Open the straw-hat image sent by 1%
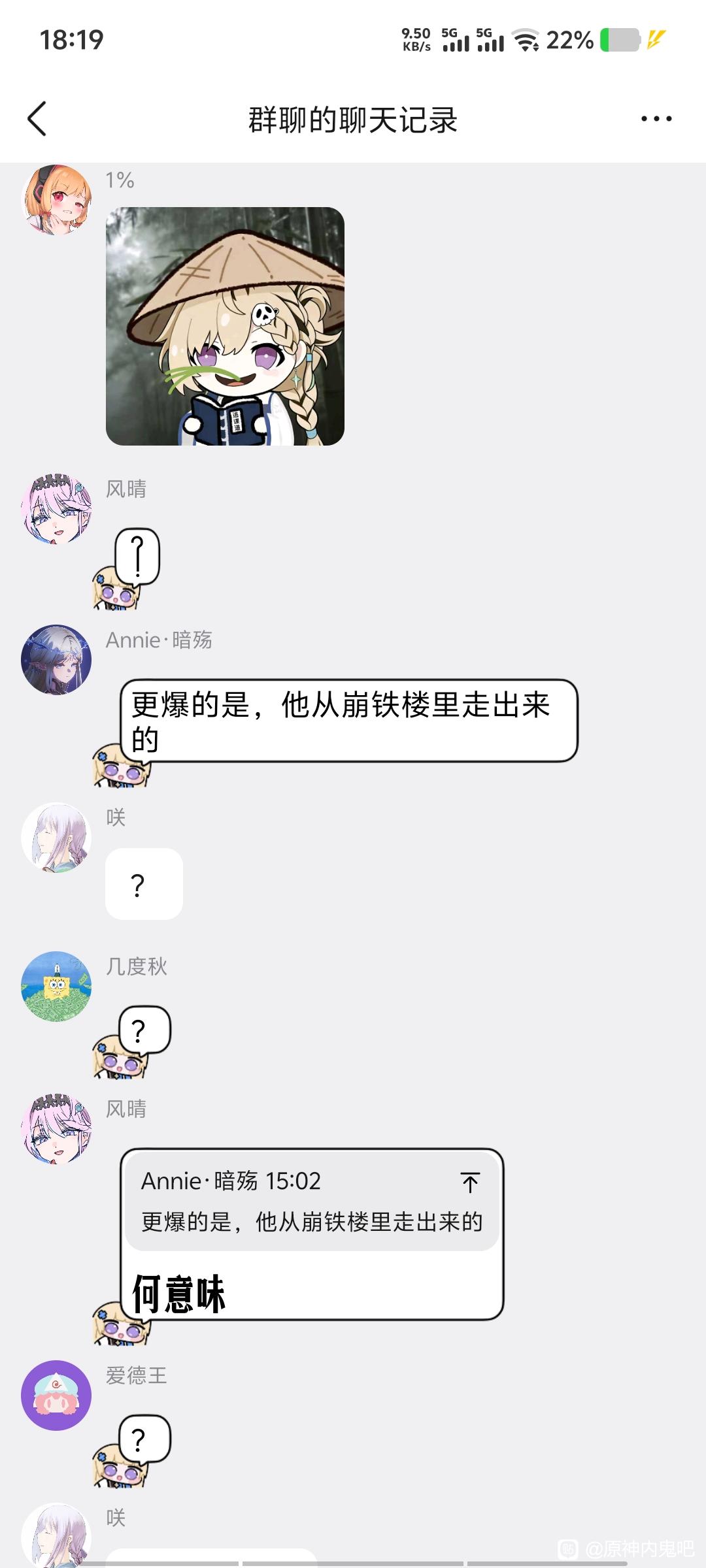706x1568 pixels. tap(225, 326)
